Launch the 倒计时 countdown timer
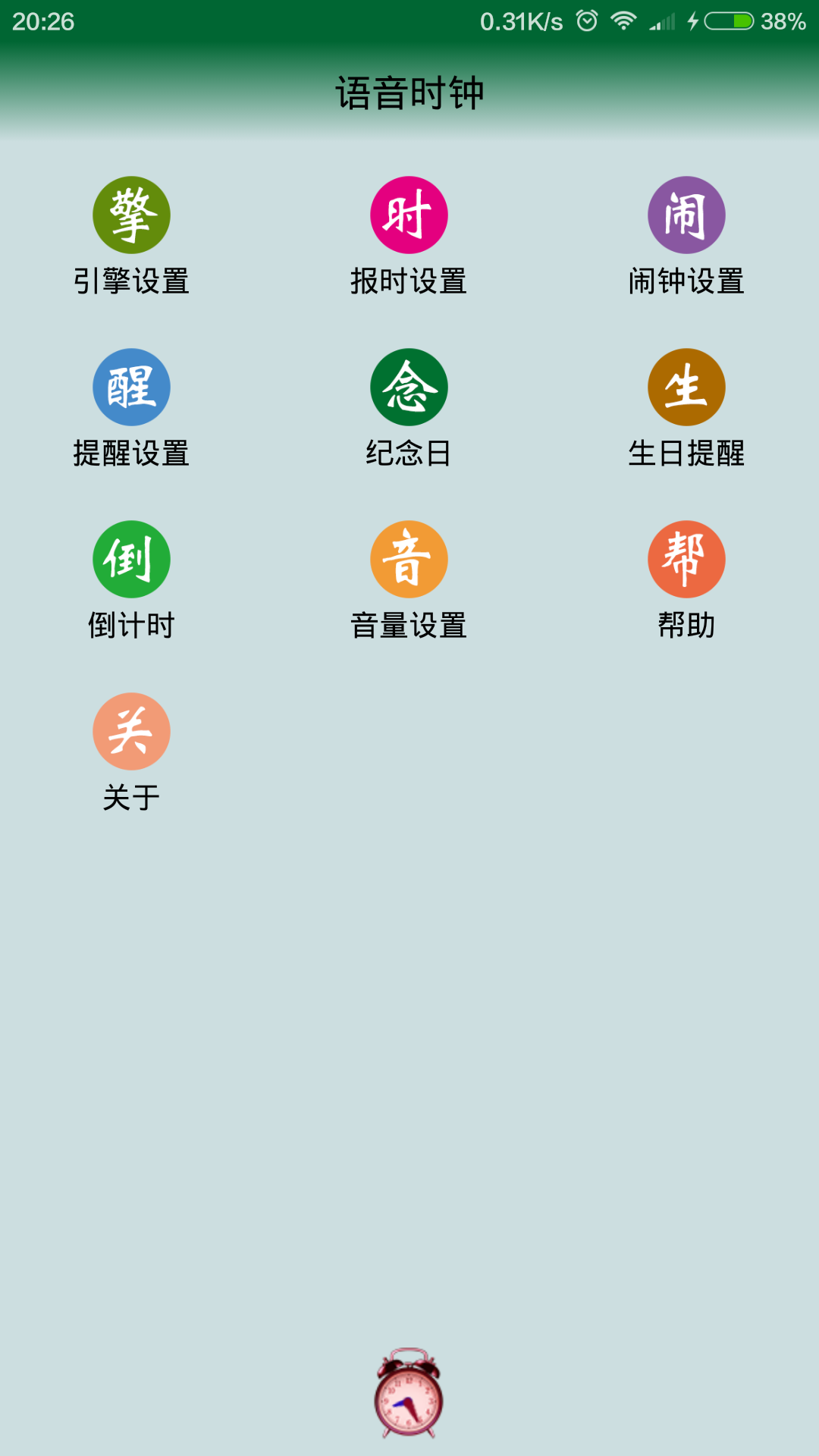Viewport: 819px width, 1456px height. [x=131, y=580]
